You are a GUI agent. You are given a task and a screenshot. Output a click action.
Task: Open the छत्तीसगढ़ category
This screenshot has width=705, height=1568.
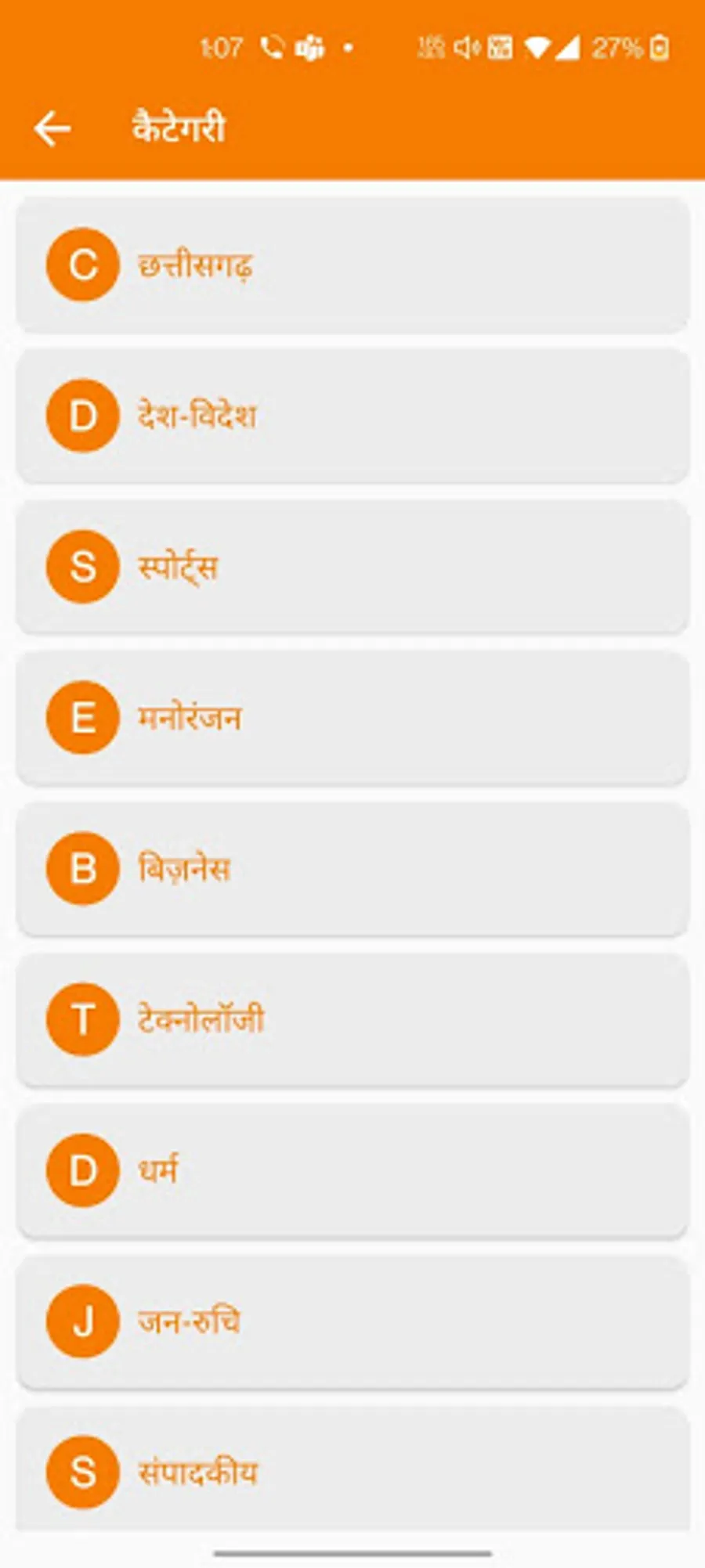(x=352, y=265)
